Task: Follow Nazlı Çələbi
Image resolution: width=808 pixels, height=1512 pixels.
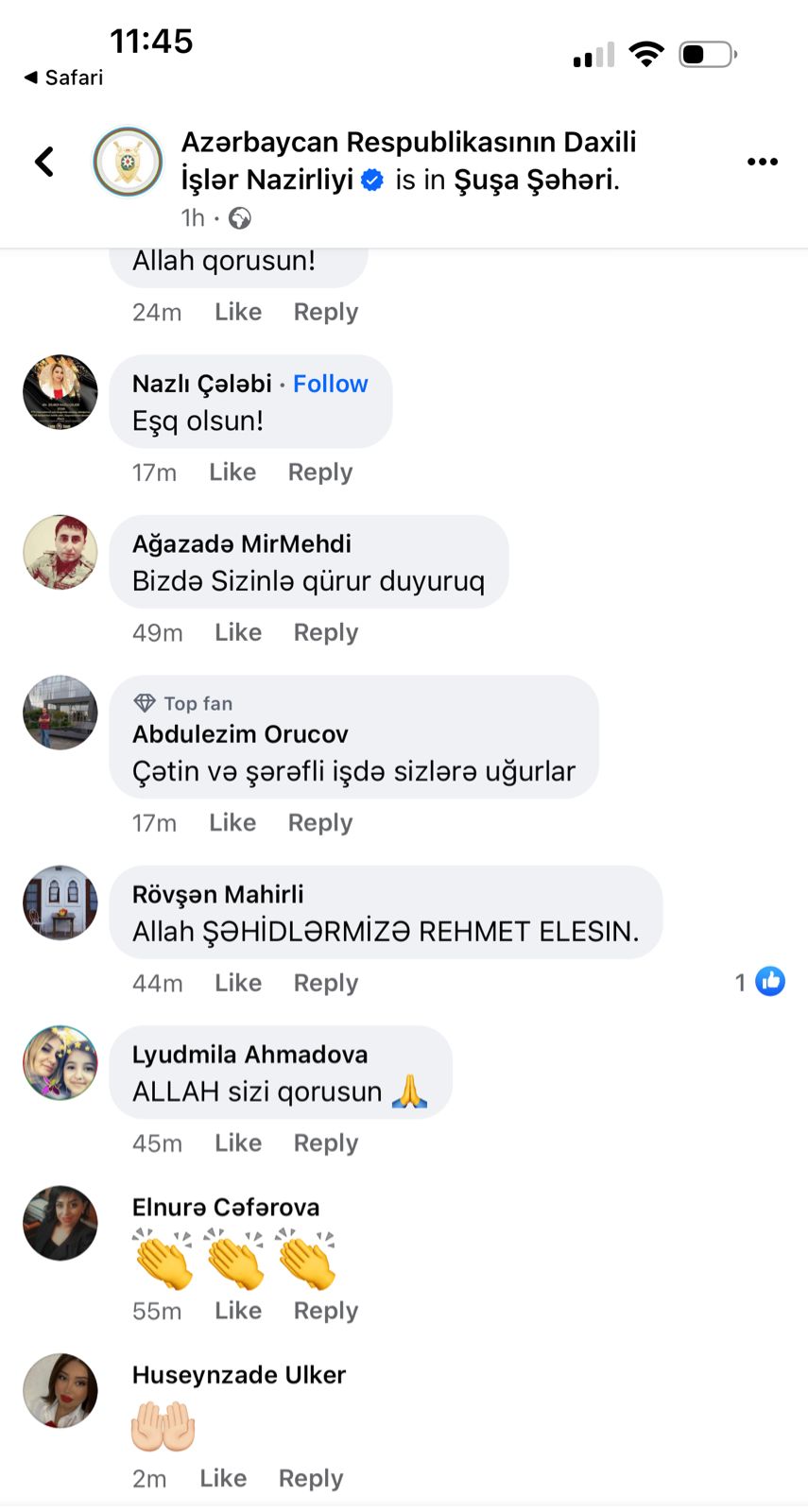Action: pos(330,384)
